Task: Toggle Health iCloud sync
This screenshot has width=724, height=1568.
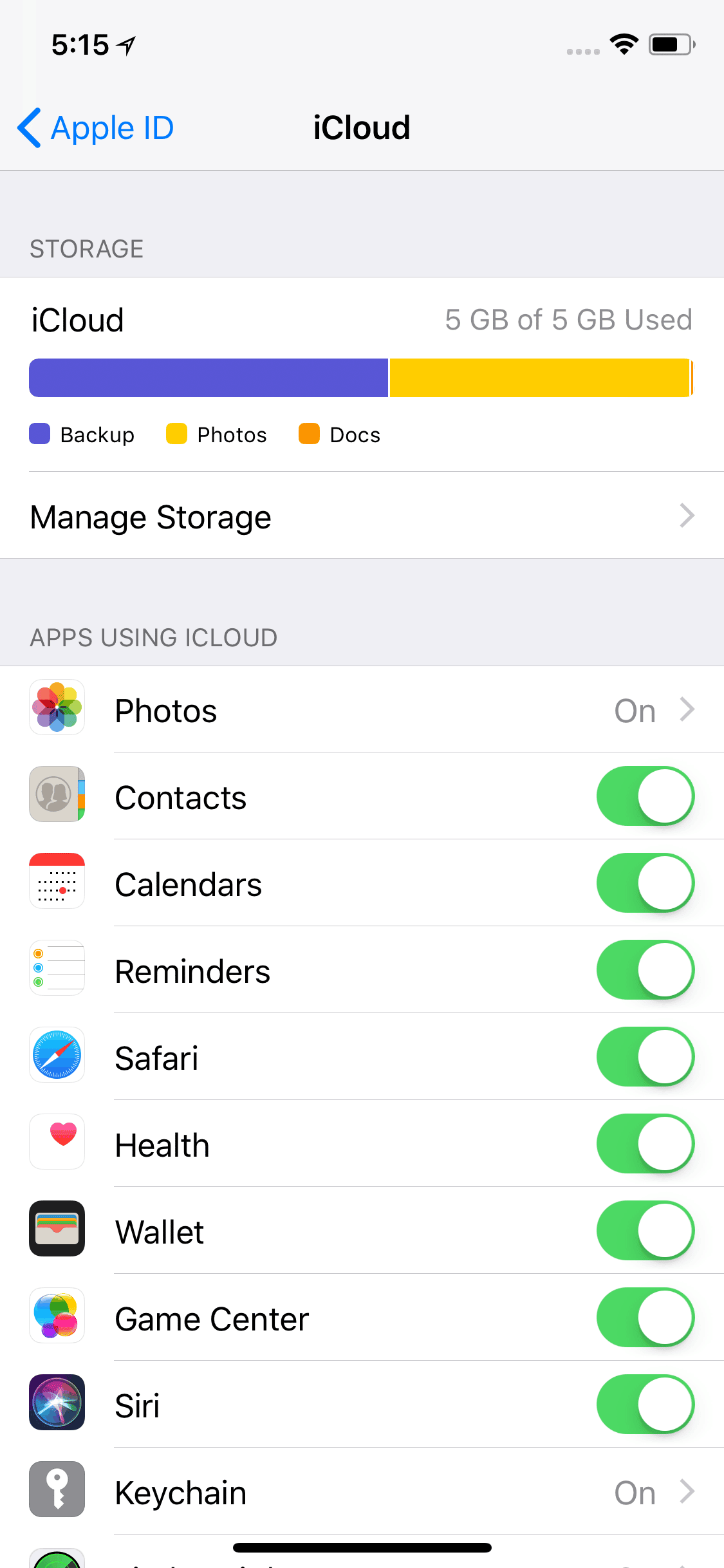Action: 645,1144
